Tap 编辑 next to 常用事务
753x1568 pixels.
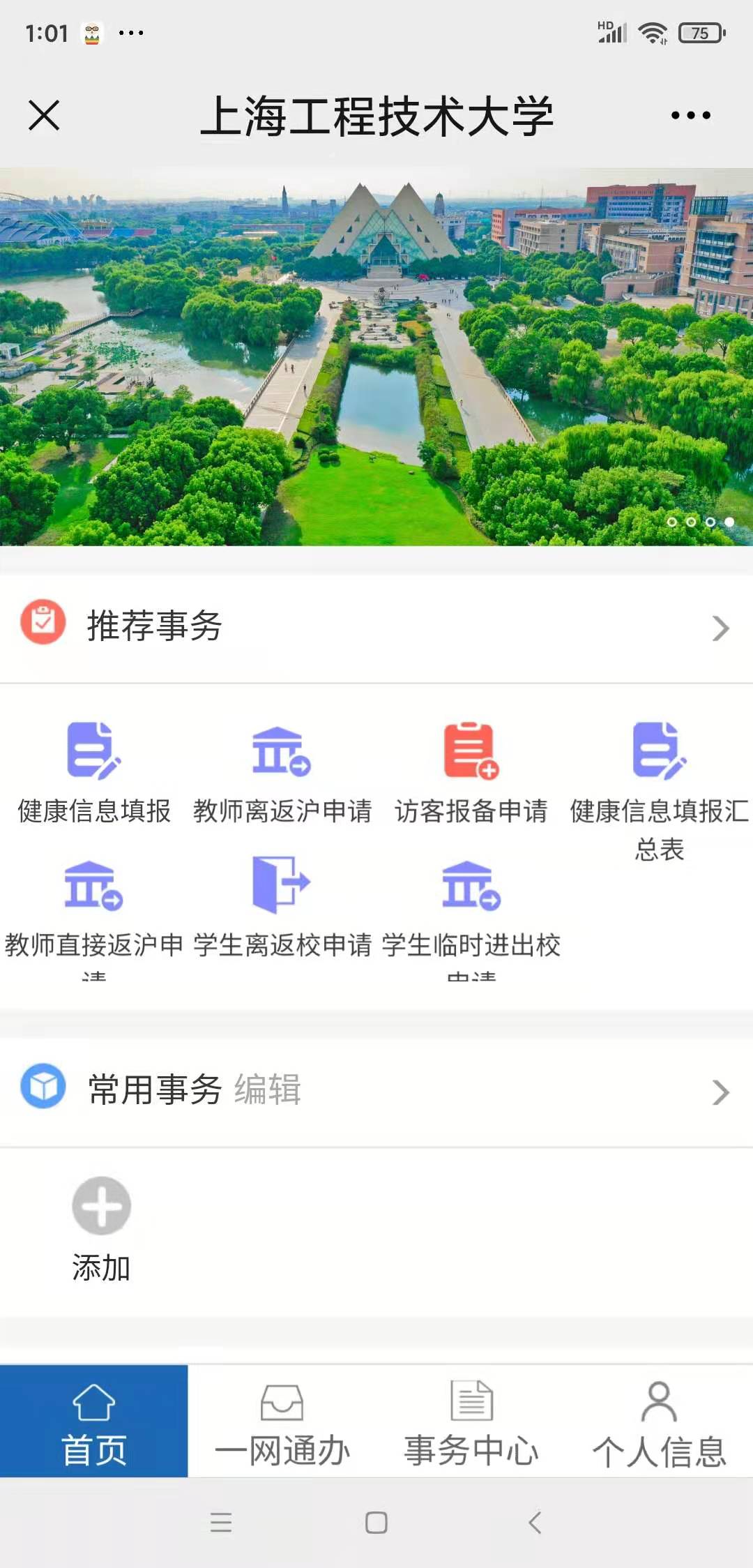coord(267,1090)
